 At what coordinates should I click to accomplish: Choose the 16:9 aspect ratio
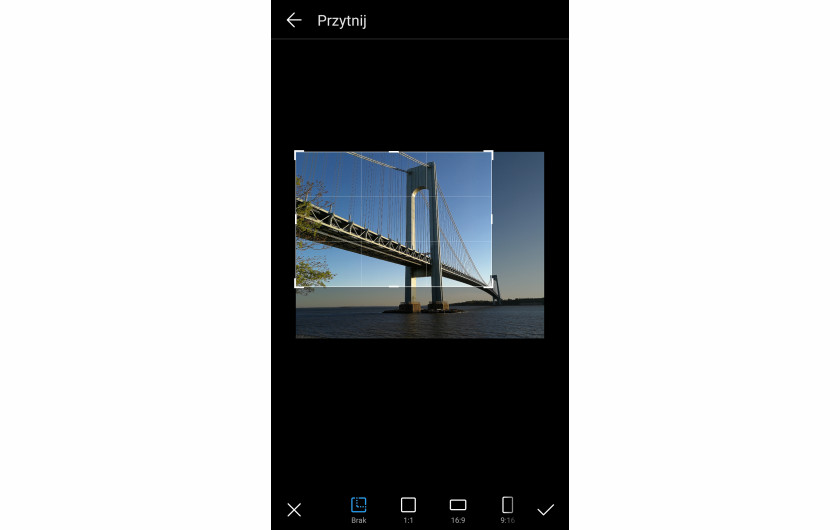(458, 508)
